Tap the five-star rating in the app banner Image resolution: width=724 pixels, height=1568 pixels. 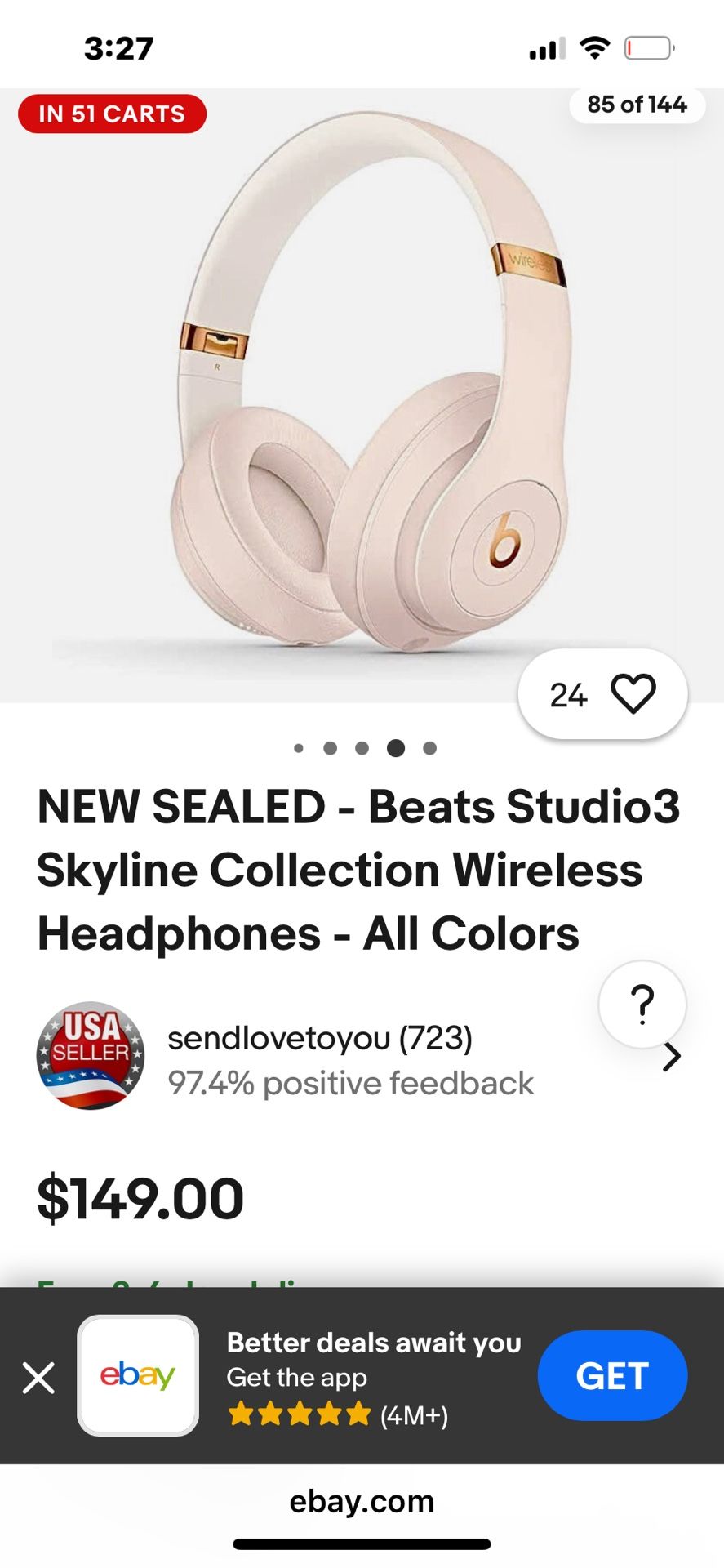(x=300, y=1415)
